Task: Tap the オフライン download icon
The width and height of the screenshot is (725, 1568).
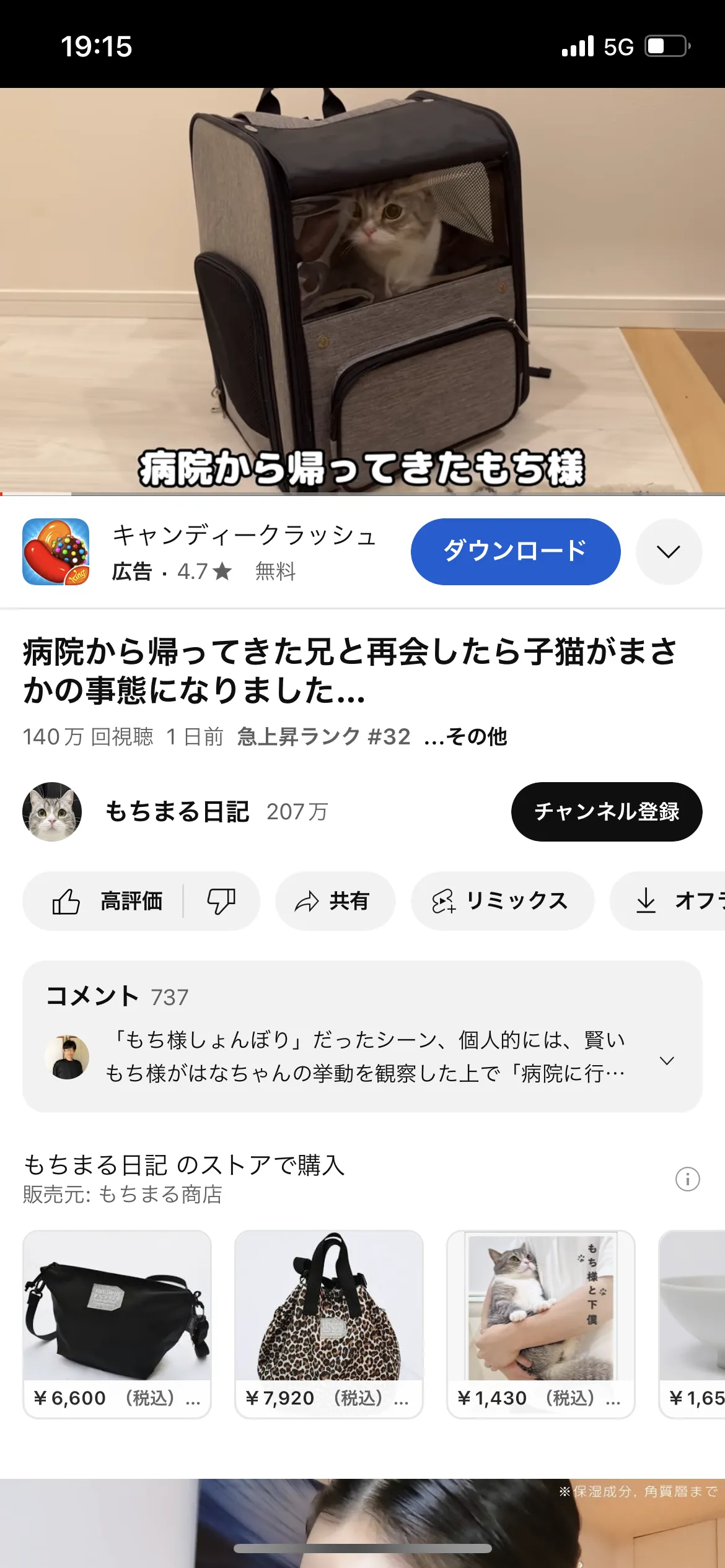Action: [x=646, y=901]
